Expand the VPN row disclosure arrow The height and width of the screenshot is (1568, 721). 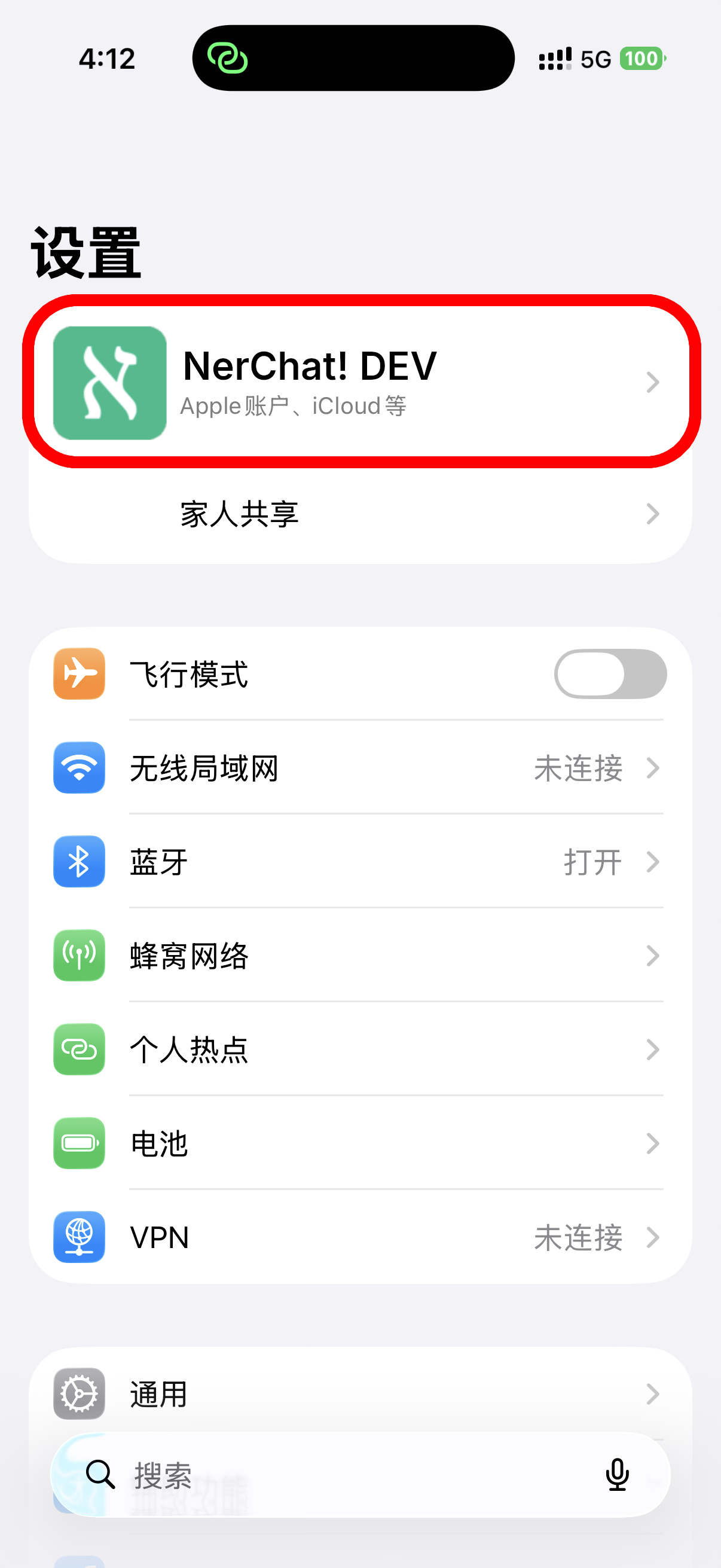(653, 1237)
